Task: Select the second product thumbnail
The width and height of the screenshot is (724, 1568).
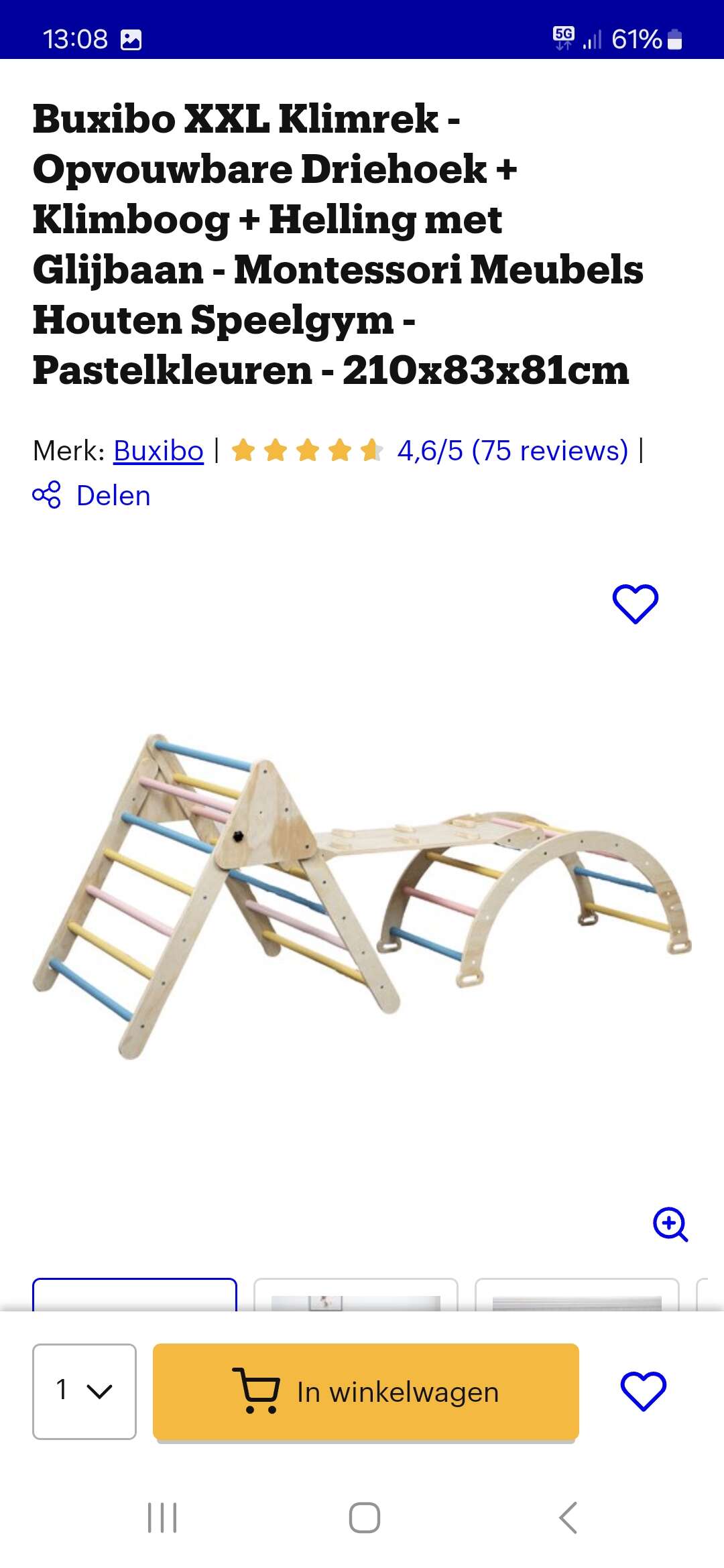Action: (x=356, y=1295)
